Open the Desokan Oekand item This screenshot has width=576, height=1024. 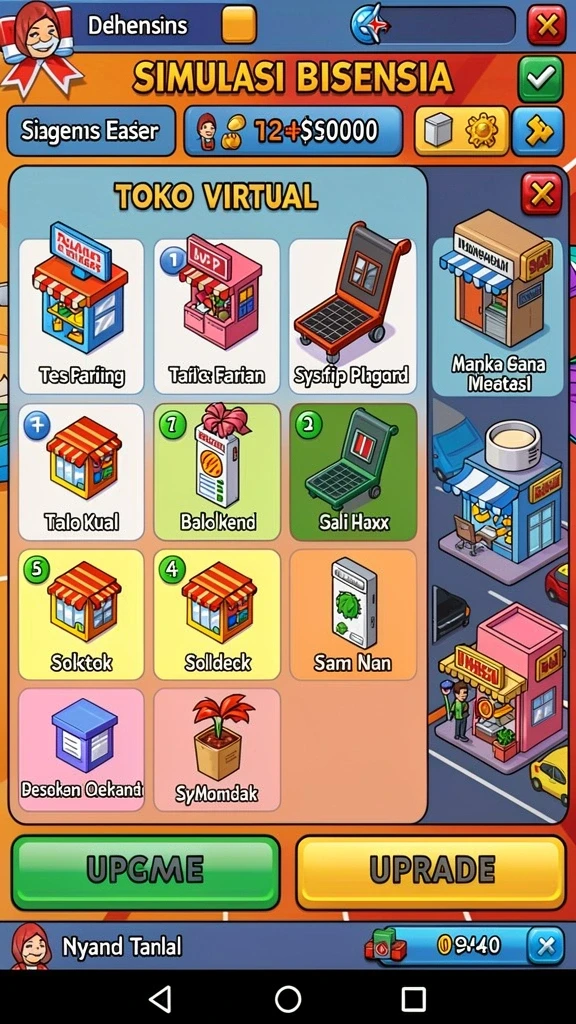(x=81, y=749)
